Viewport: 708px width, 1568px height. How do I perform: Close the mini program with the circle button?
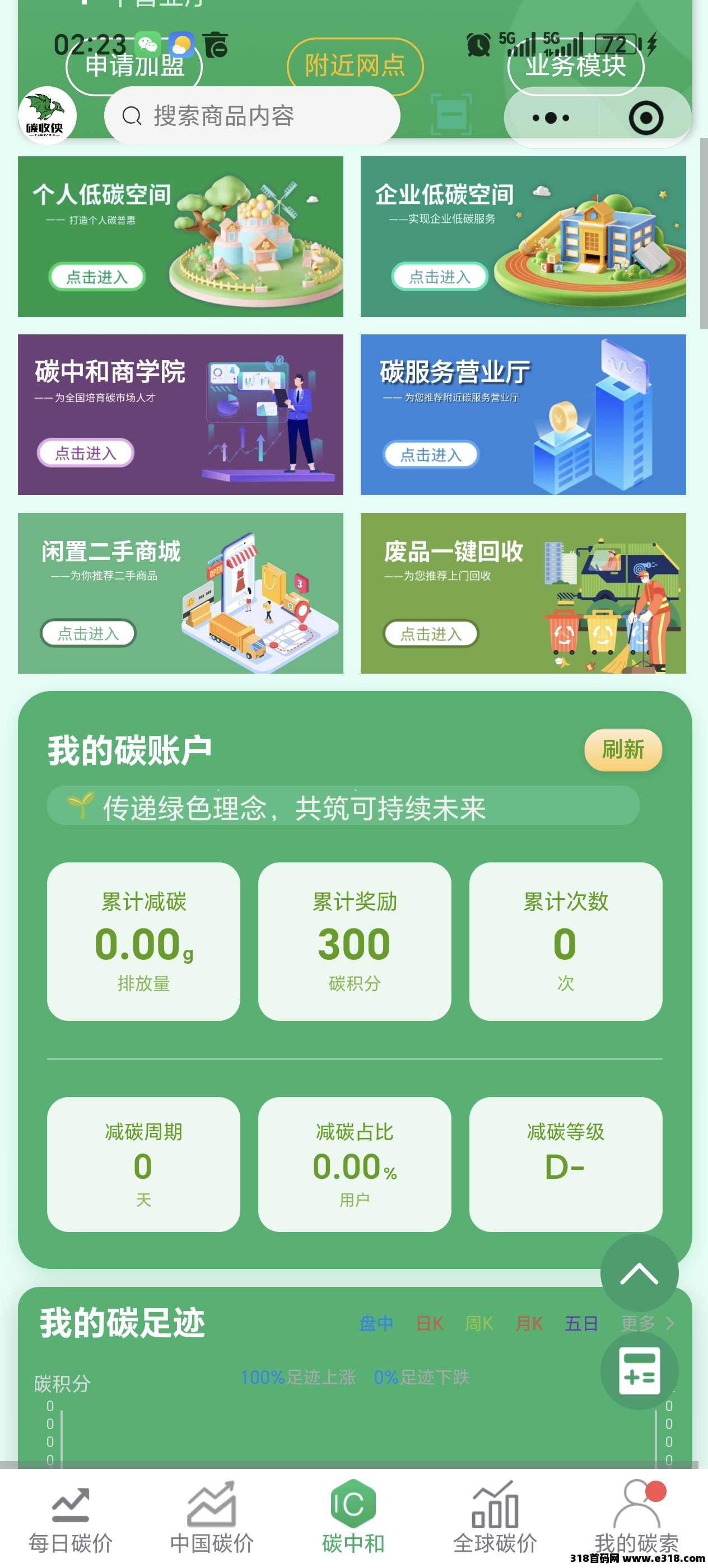pos(645,118)
